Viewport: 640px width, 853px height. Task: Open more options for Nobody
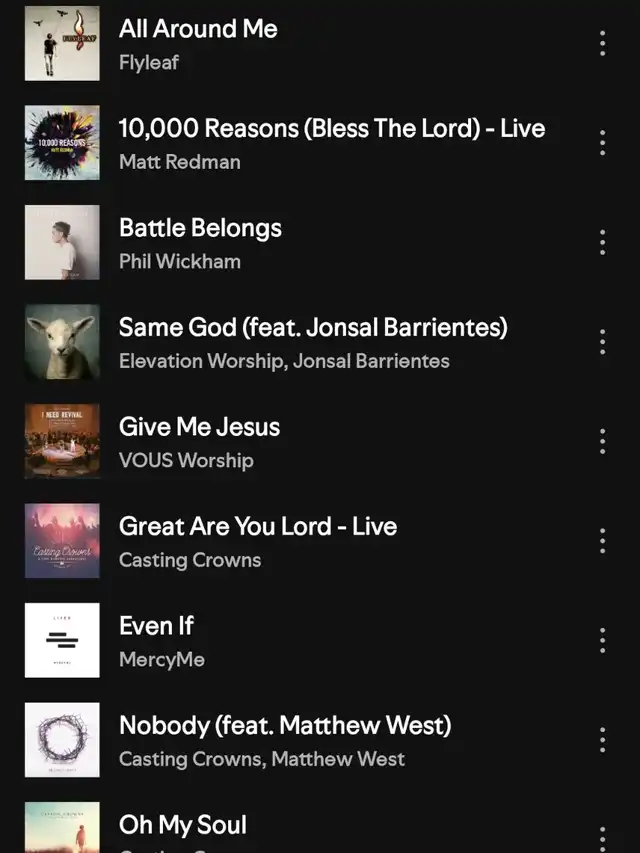coord(602,740)
